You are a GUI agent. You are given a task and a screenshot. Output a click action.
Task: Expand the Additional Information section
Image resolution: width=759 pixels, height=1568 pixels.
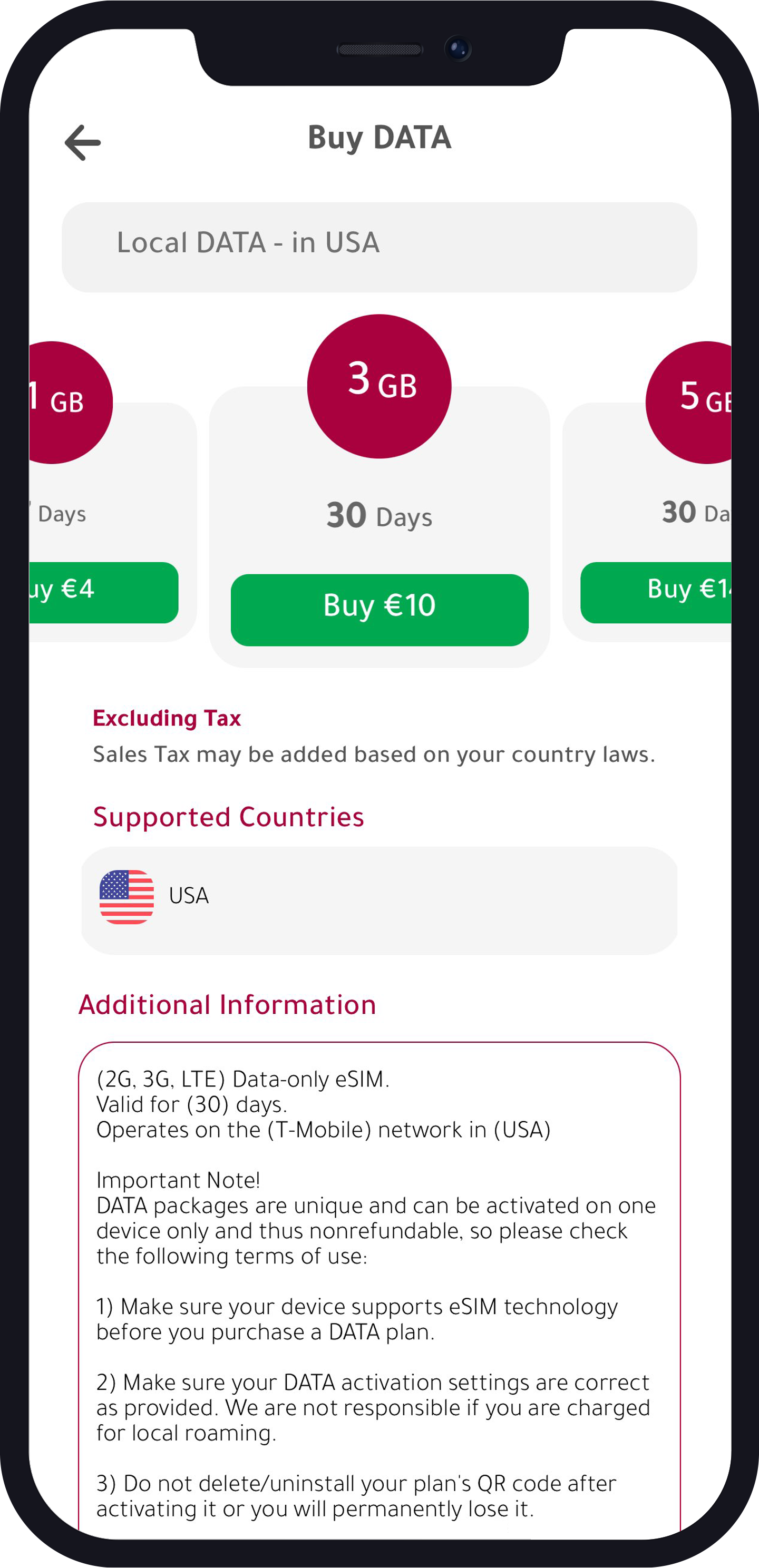227,1004
